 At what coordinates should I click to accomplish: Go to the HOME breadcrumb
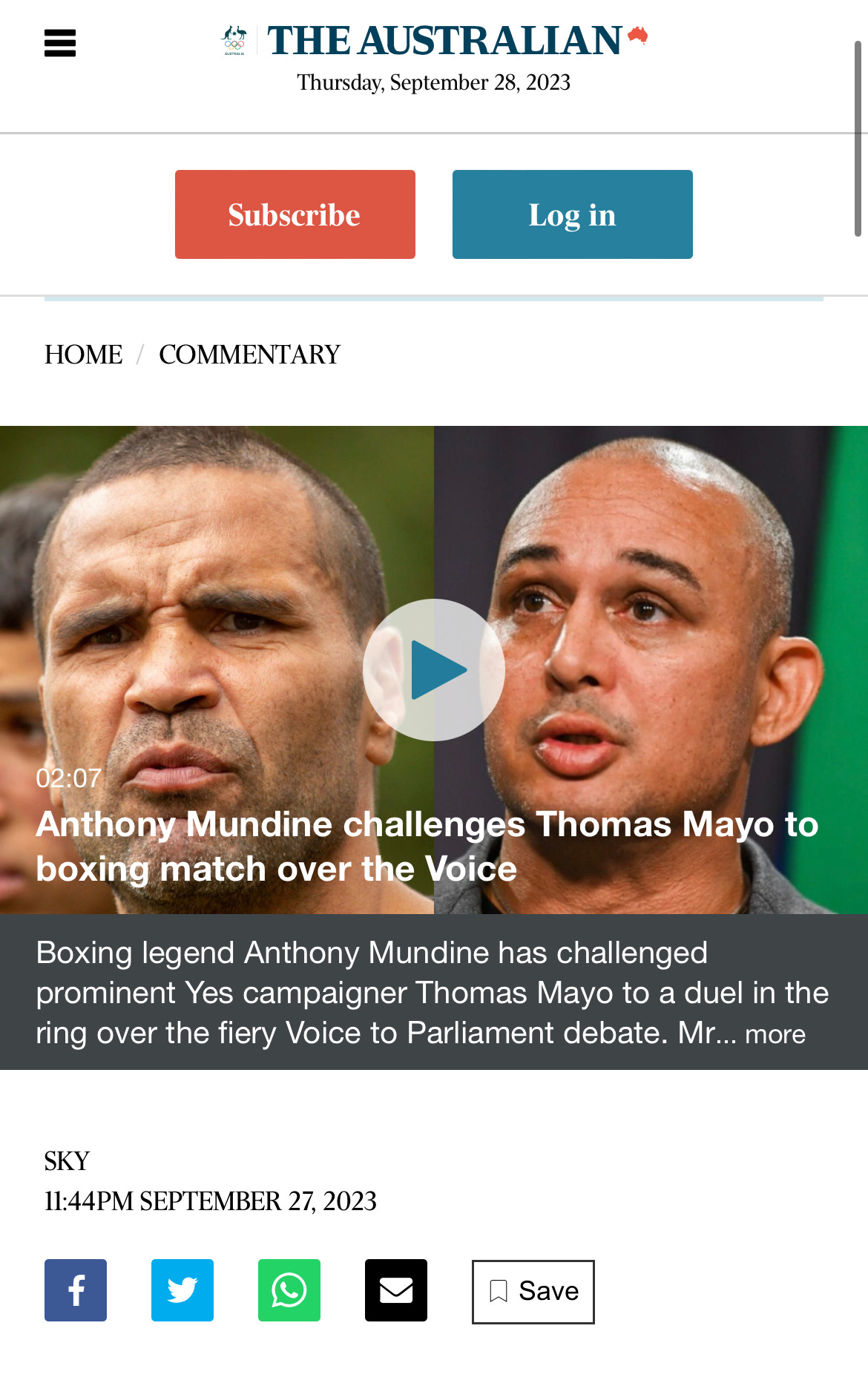tap(83, 355)
